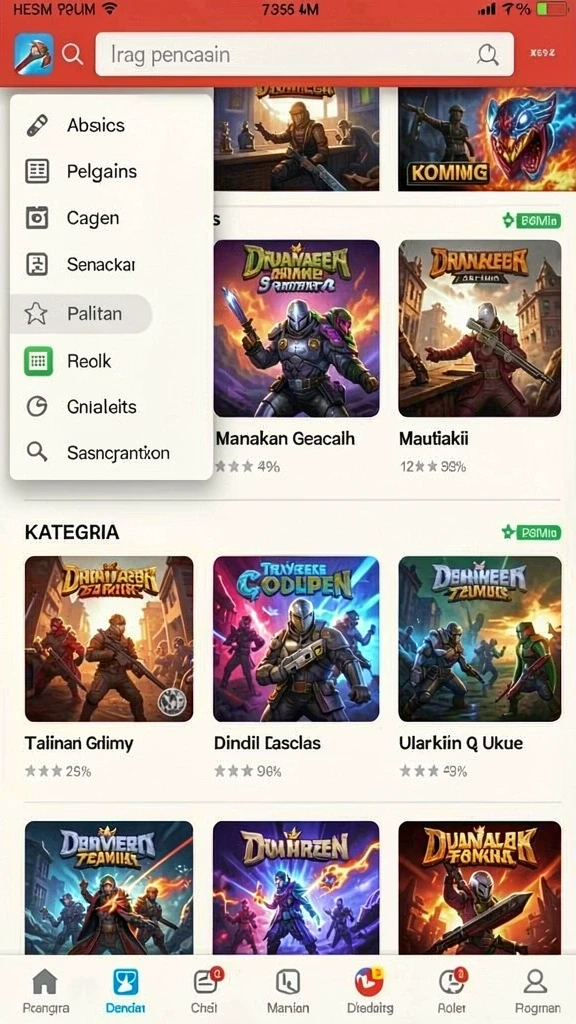Screen dimensions: 576x1024
Task: Switch to the Chit tab
Action: pyautogui.click(x=205, y=990)
